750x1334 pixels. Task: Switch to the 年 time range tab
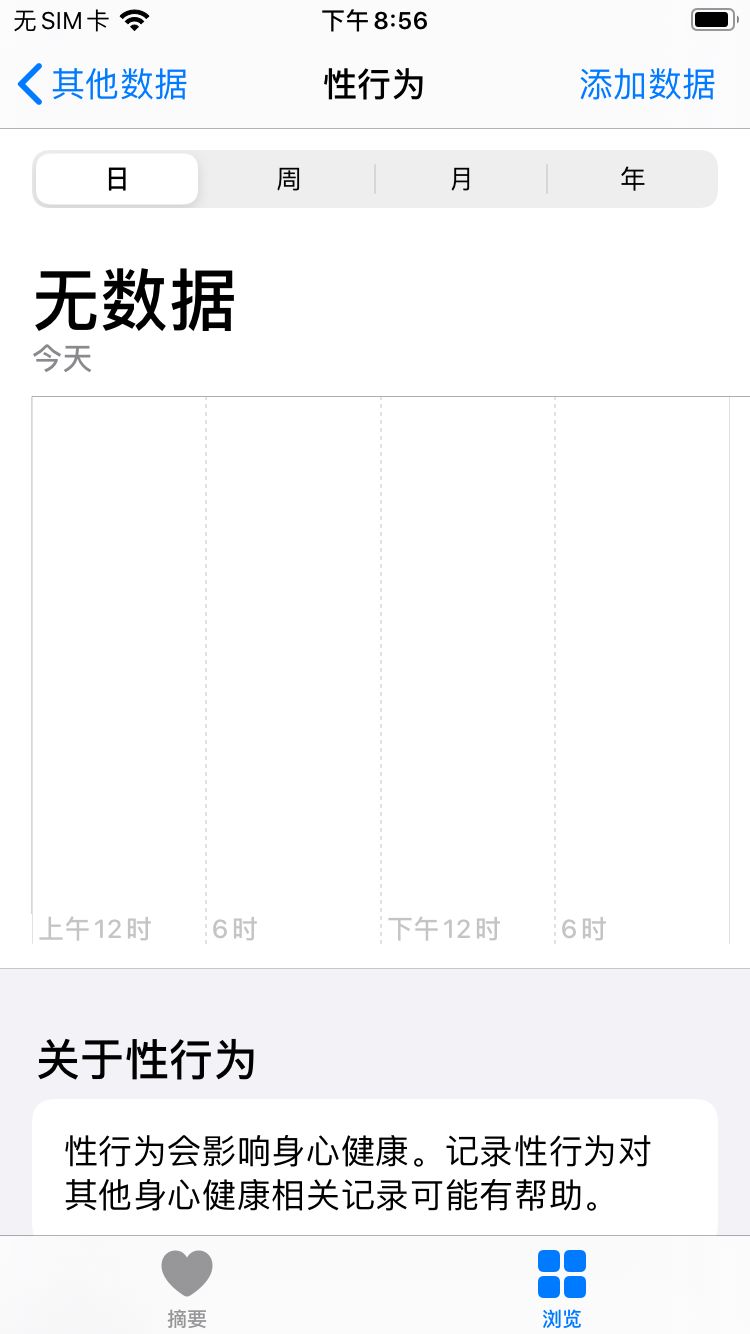(x=631, y=178)
